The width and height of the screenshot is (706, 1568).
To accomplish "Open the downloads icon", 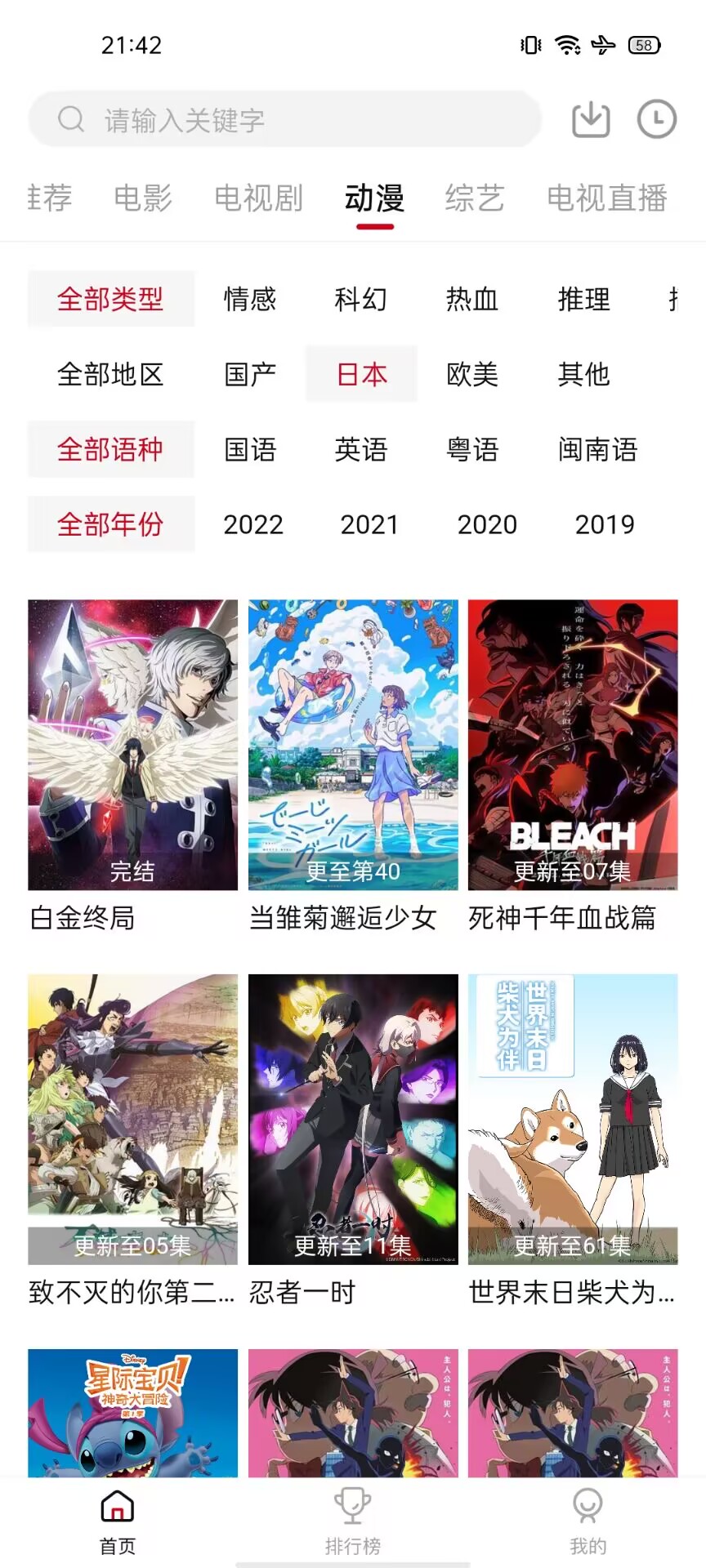I will [590, 120].
